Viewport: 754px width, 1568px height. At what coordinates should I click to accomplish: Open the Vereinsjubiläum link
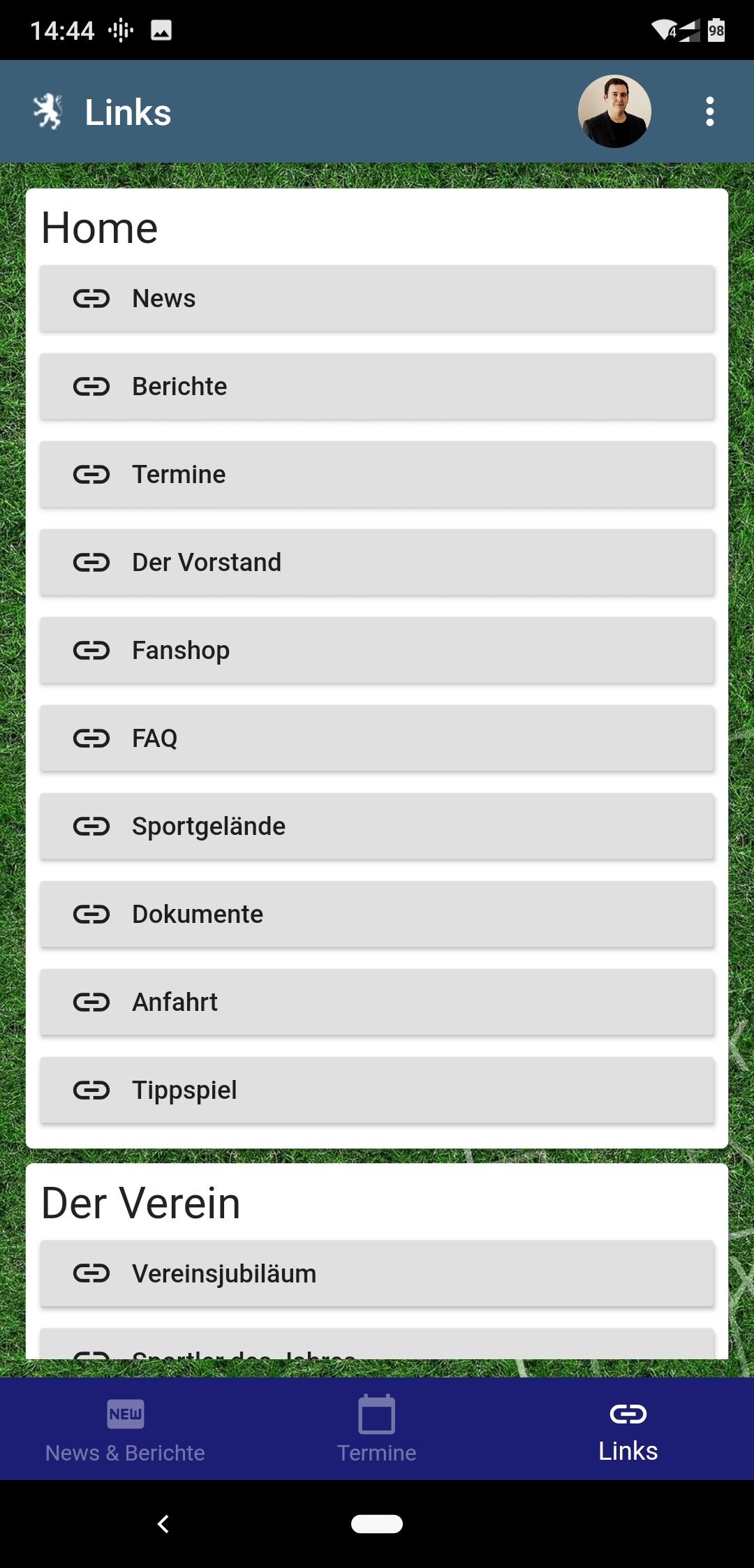click(x=377, y=1273)
